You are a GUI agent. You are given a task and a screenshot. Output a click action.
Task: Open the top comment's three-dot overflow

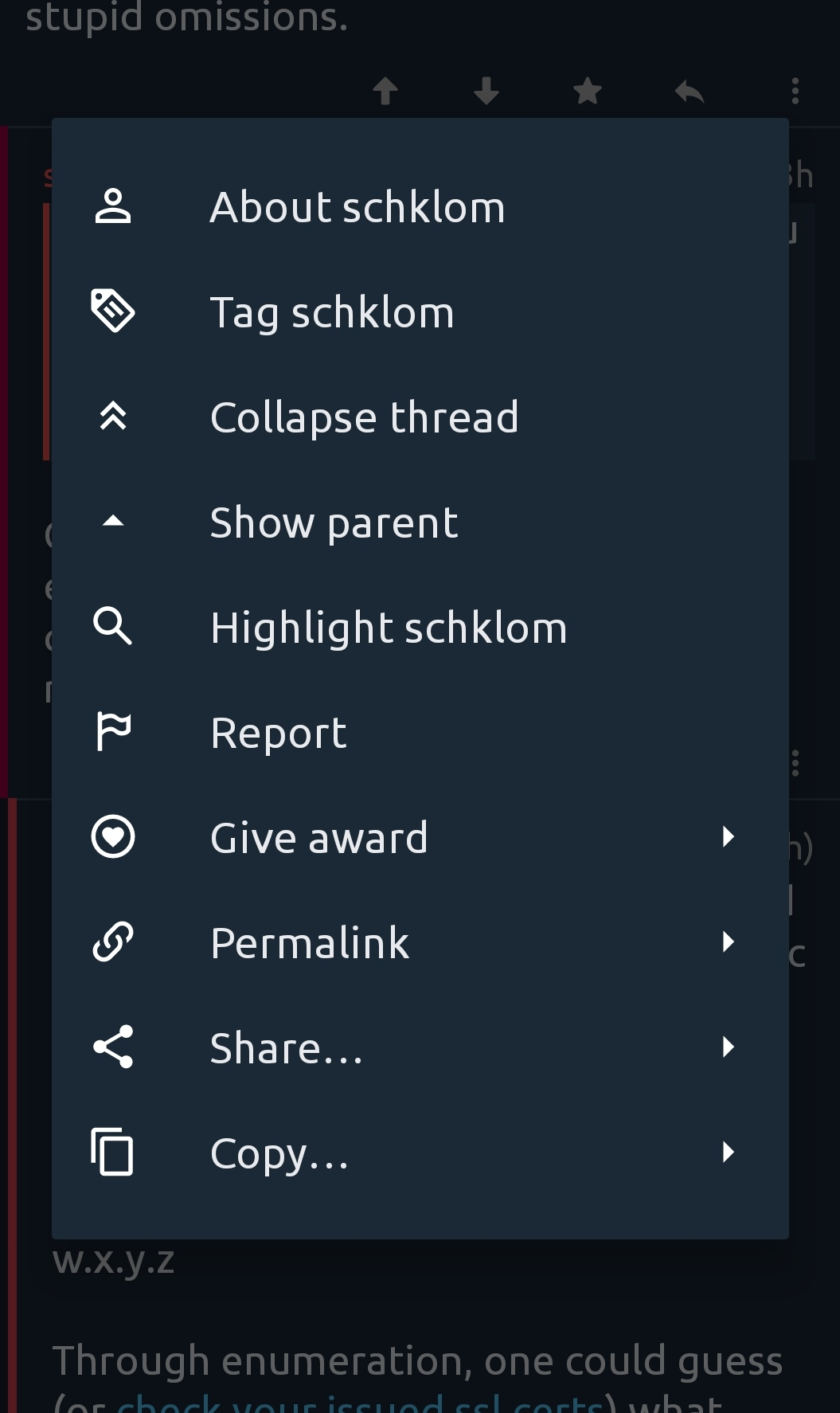tap(795, 92)
